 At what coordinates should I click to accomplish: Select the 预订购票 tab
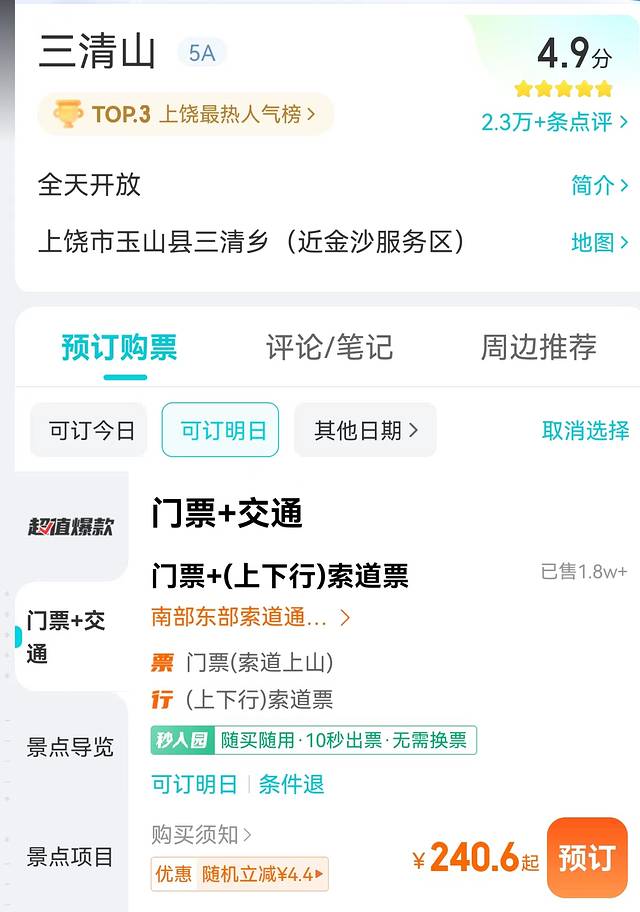click(119, 347)
